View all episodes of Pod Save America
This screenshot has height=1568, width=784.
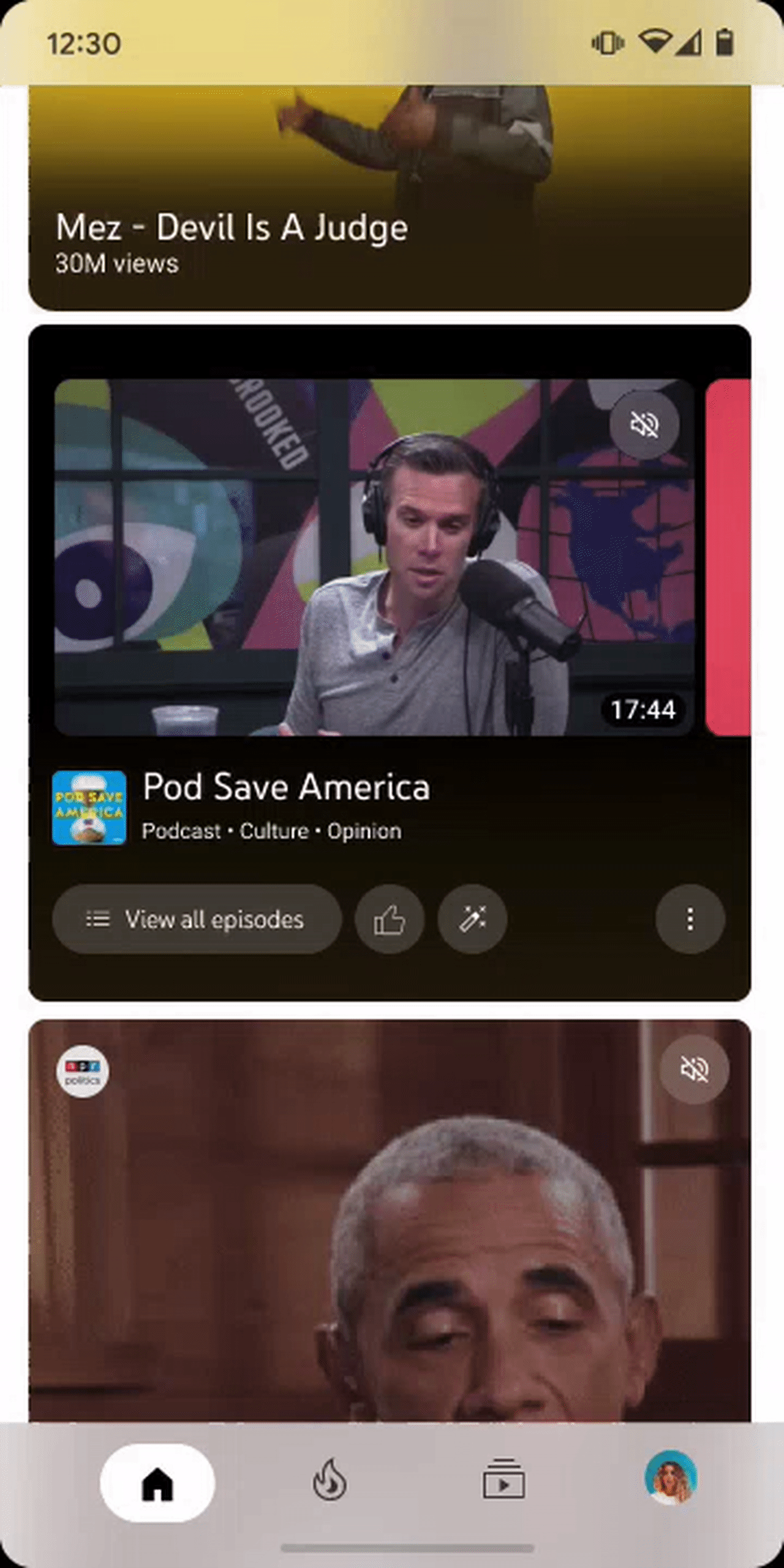197,919
